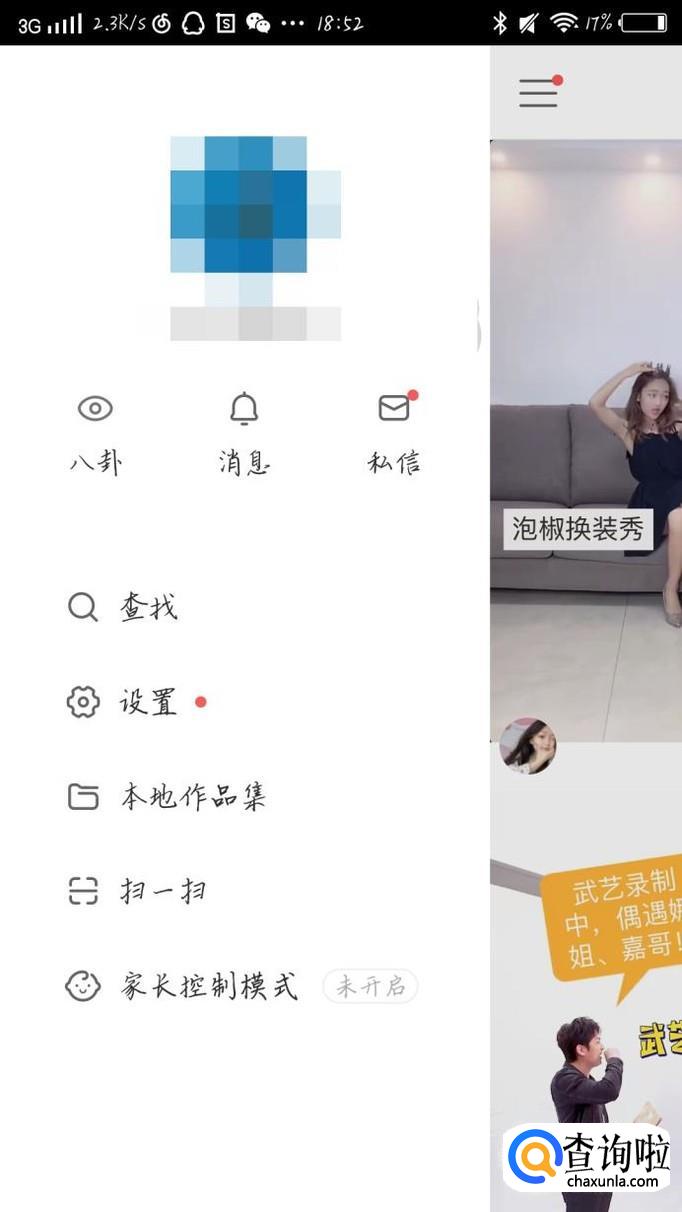Open 本地作品集 local works folder
This screenshot has width=682, height=1212.
point(166,797)
